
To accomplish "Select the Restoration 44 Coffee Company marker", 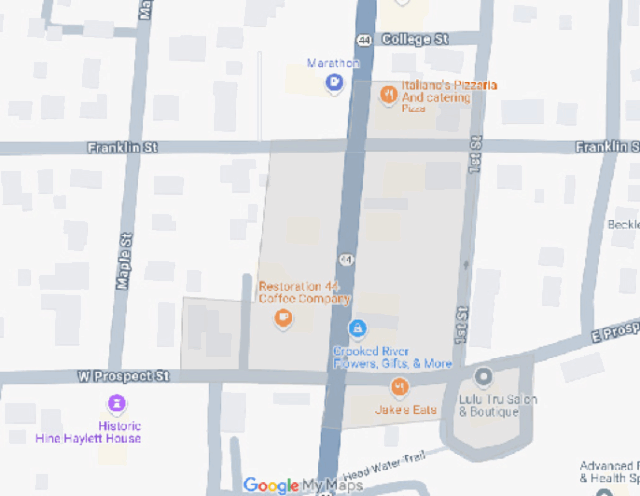I will tap(284, 318).
